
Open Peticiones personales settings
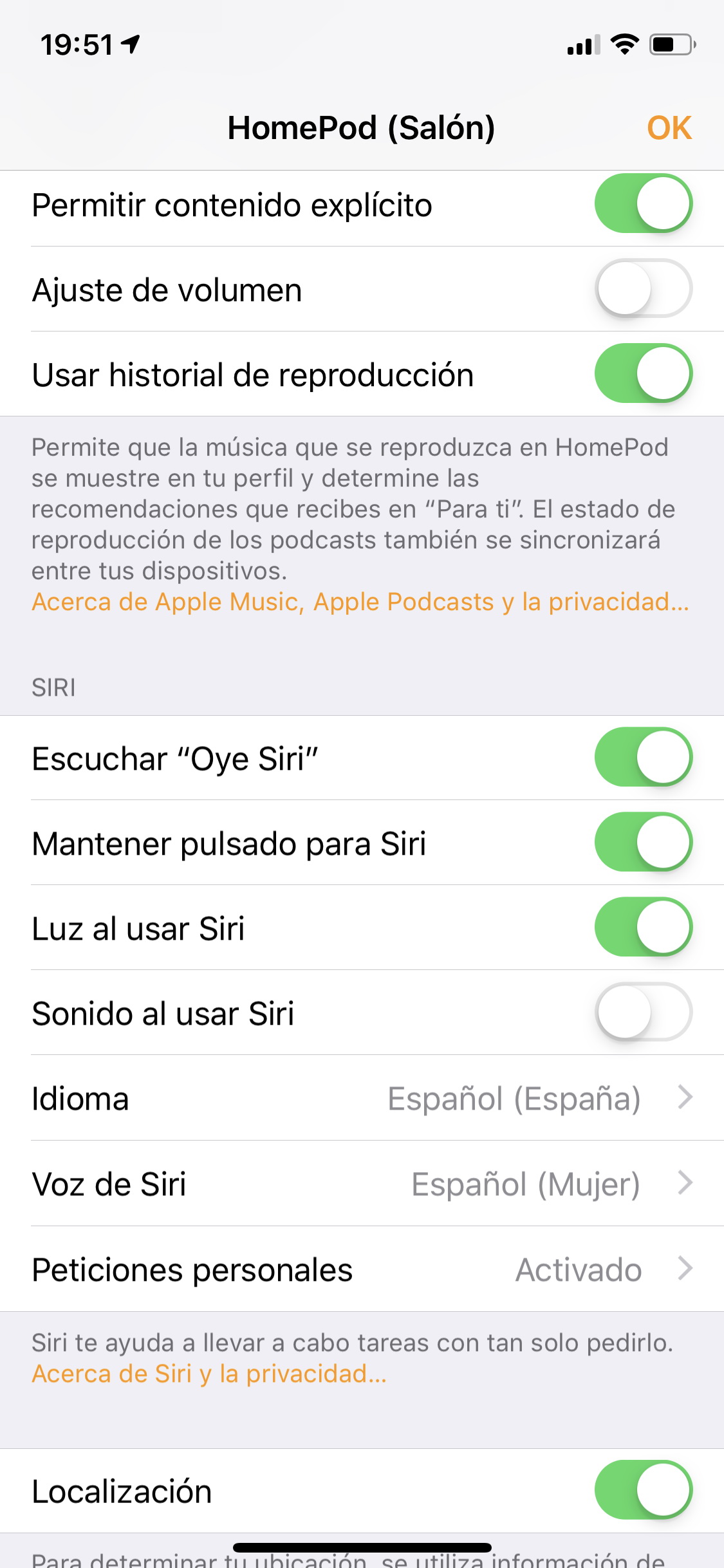362,1269
